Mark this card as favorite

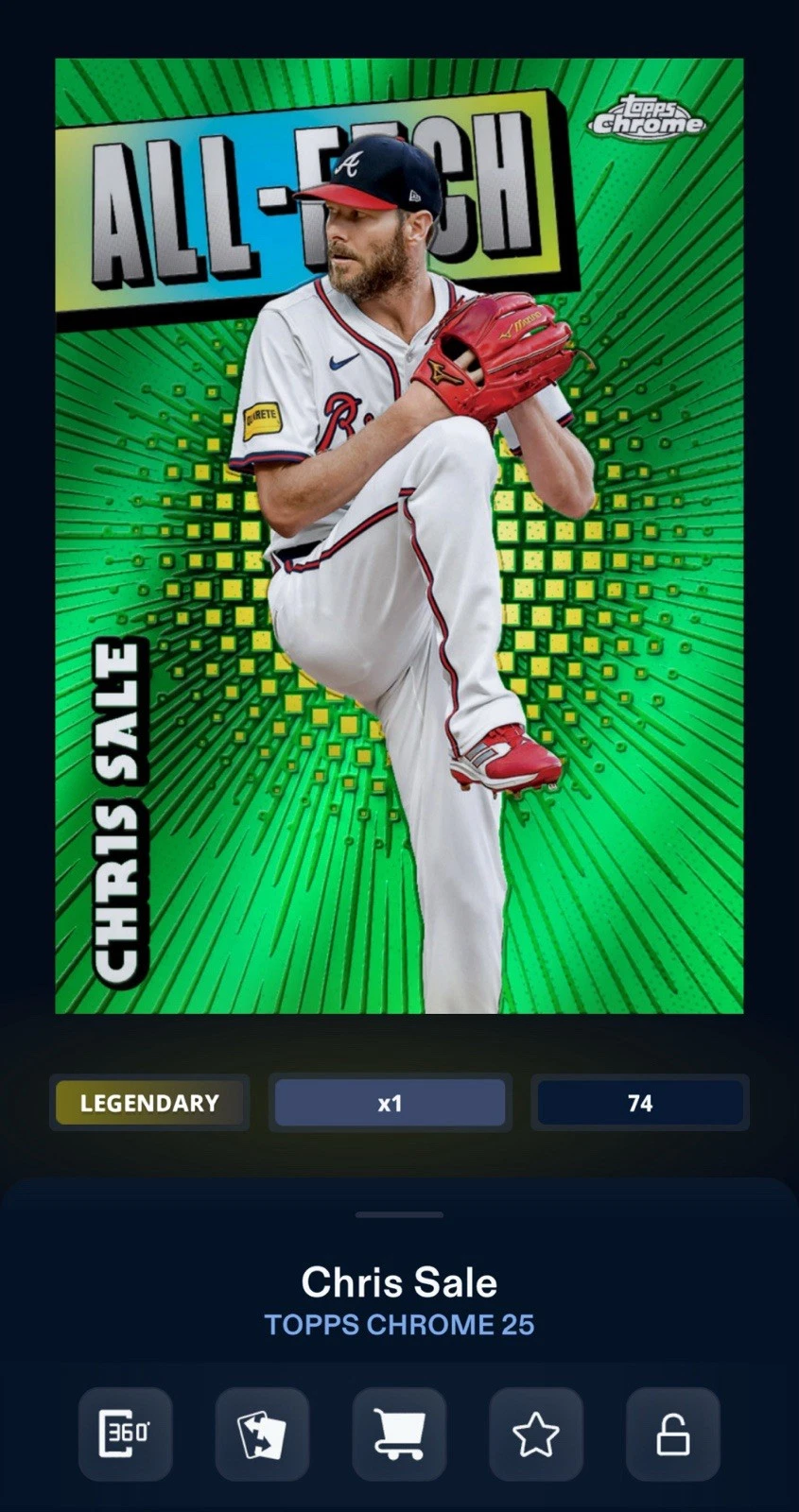(535, 1434)
